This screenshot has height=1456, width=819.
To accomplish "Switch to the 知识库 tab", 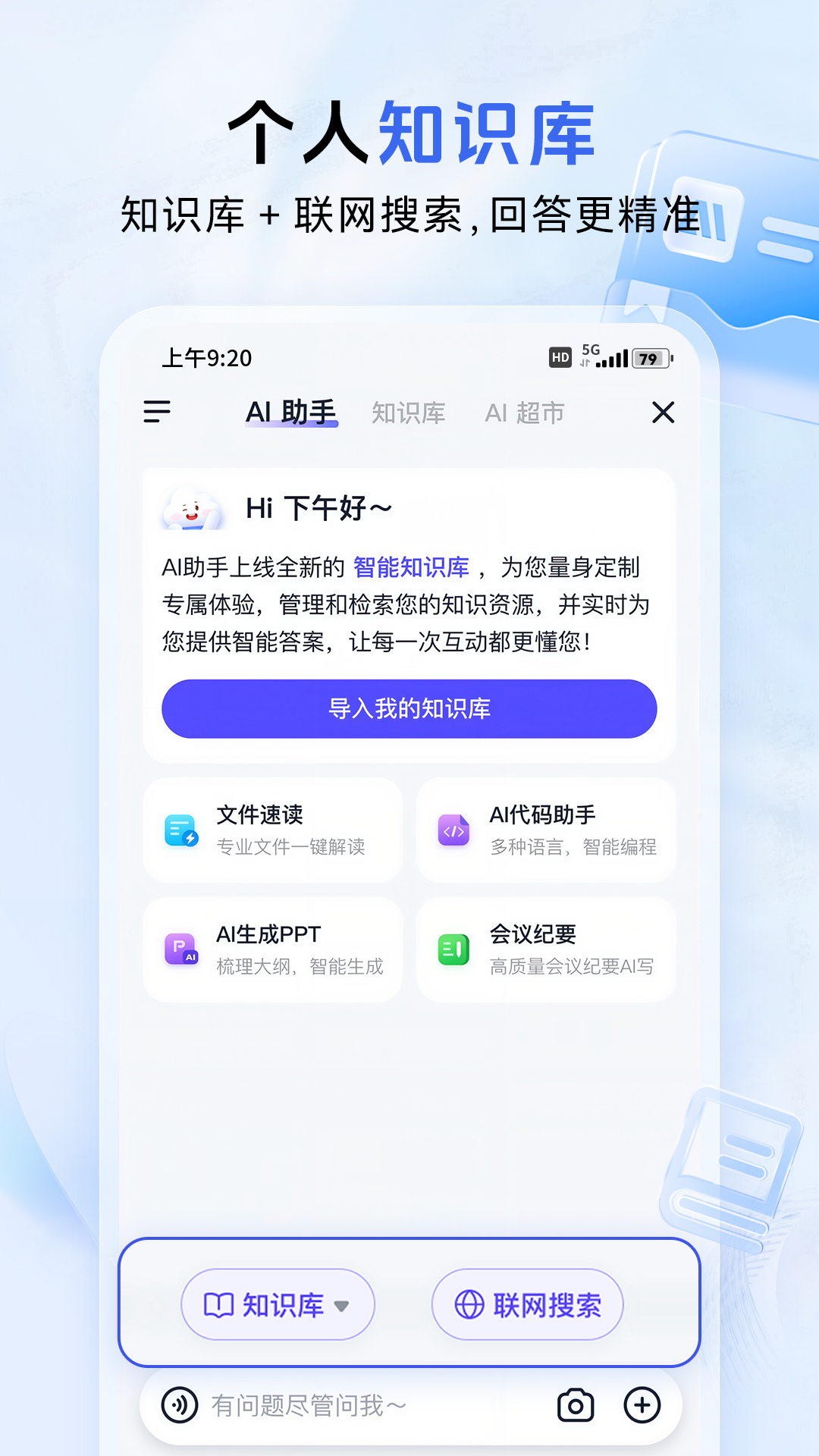I will tap(408, 412).
